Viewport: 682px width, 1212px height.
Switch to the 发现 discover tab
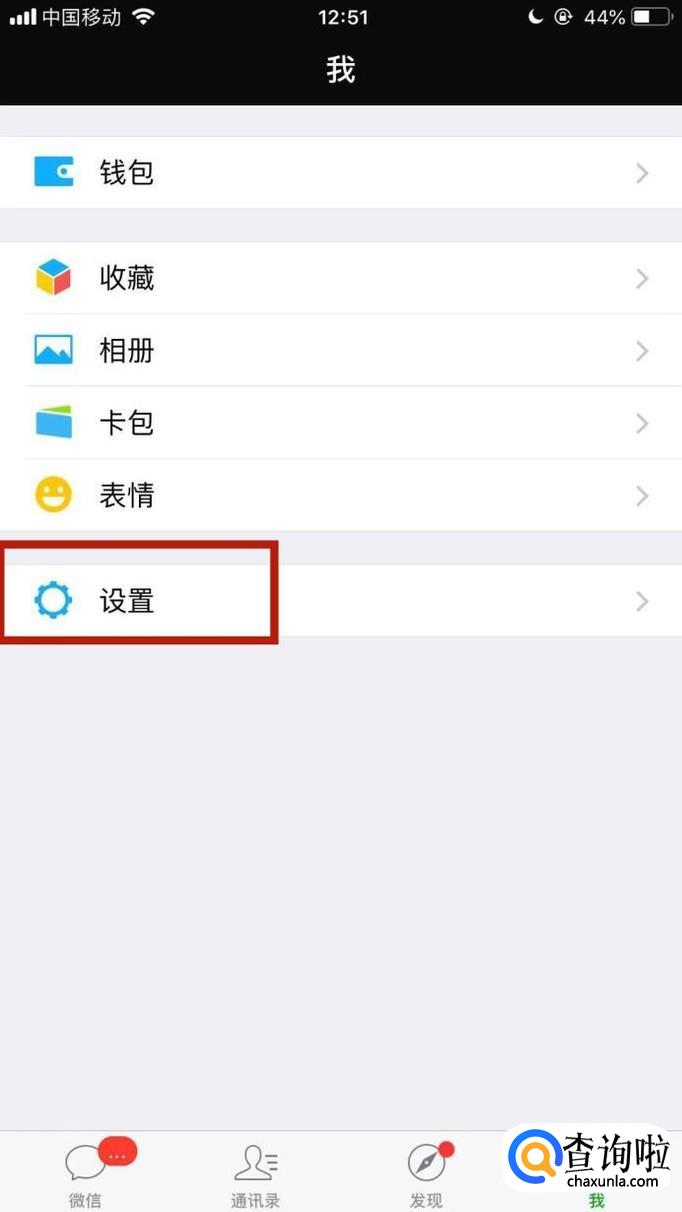426,1173
